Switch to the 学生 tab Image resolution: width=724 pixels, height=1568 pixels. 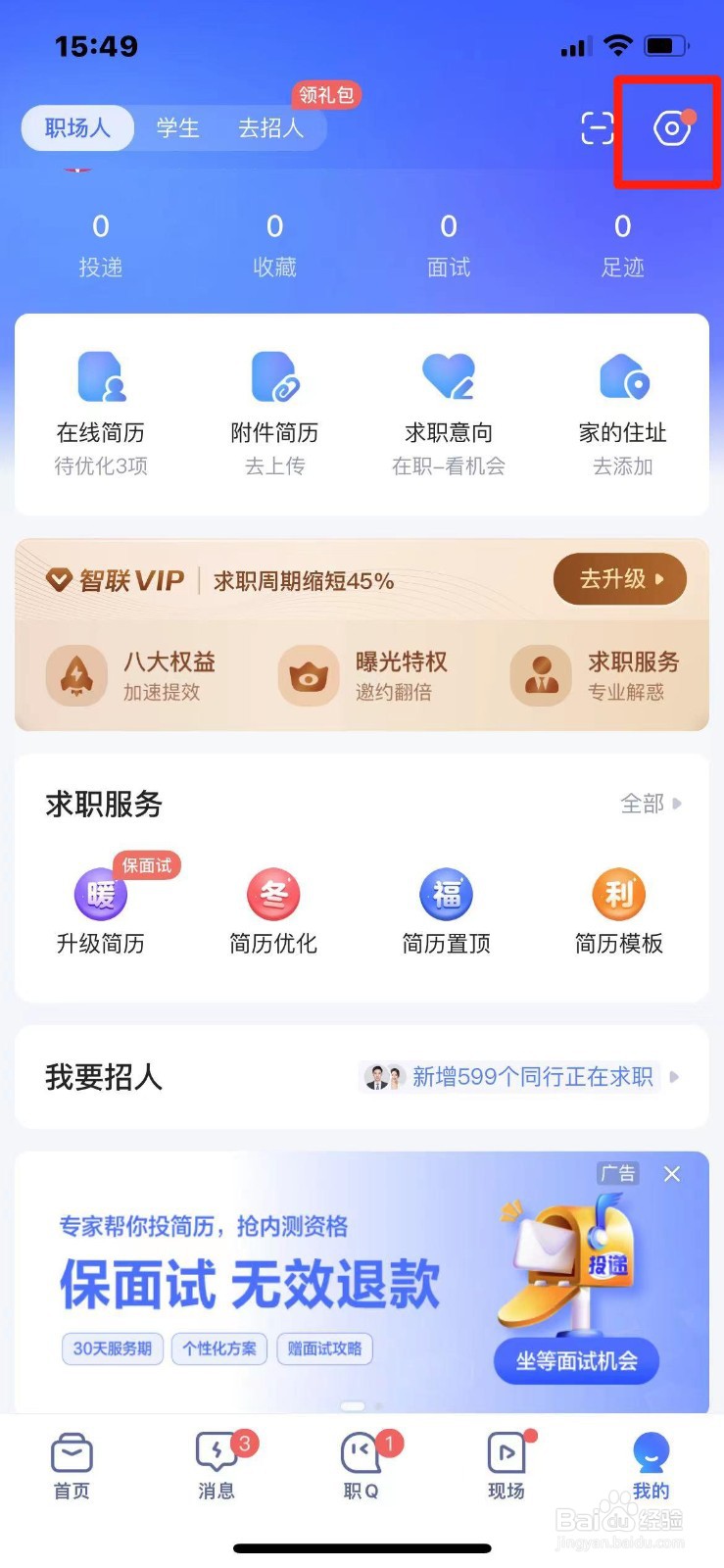(x=177, y=128)
